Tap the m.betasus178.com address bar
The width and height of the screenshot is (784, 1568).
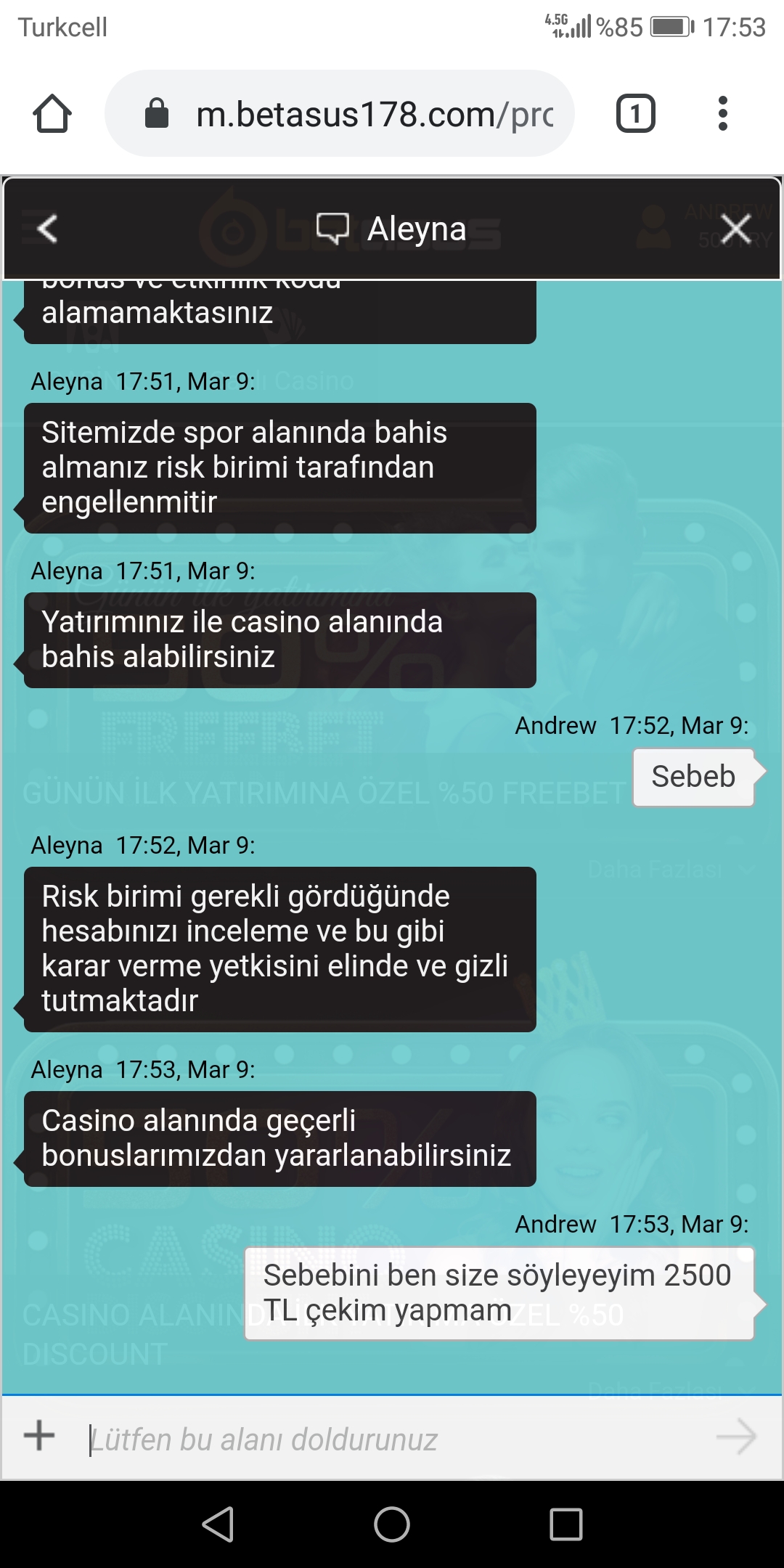(340, 113)
